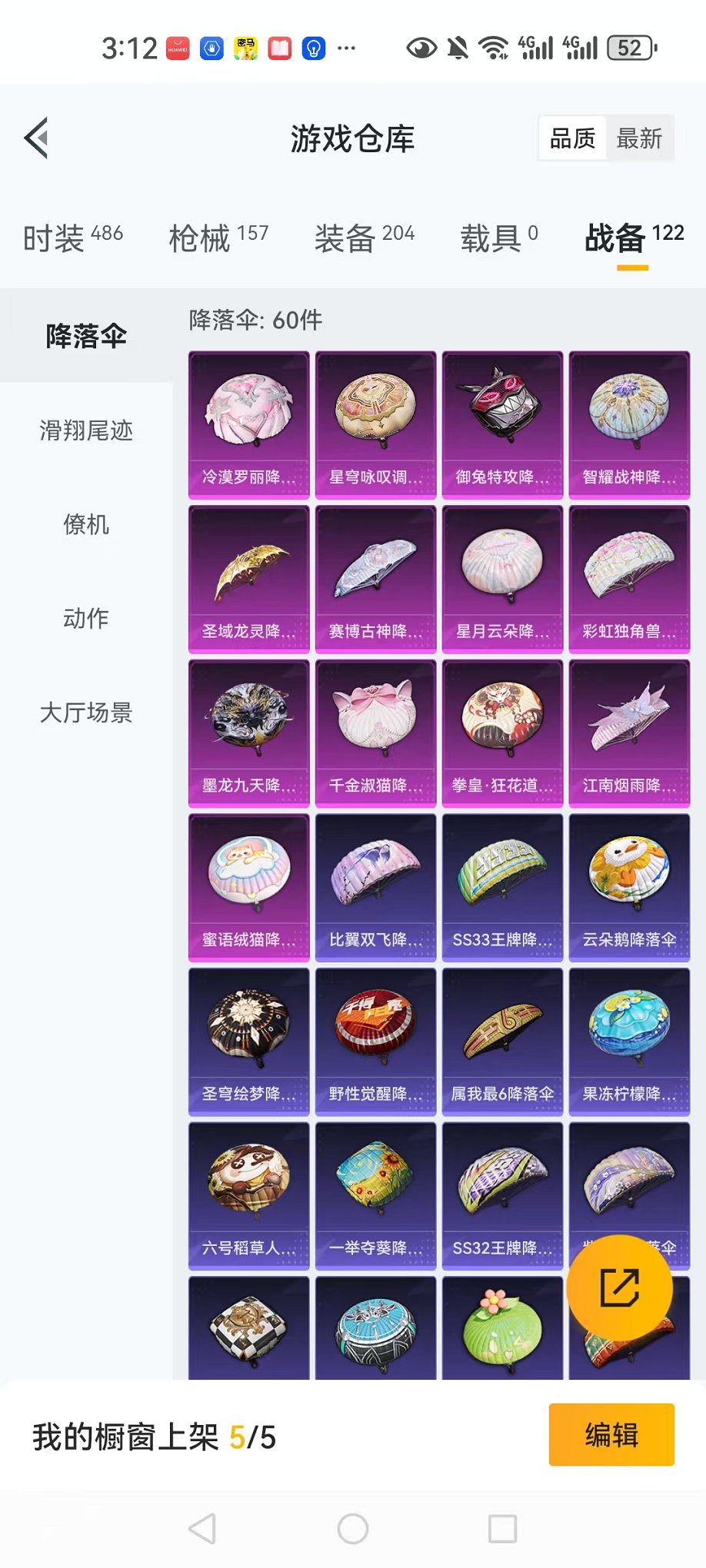
Task: View the 圣域龙灵 parachute item
Action: (x=249, y=580)
